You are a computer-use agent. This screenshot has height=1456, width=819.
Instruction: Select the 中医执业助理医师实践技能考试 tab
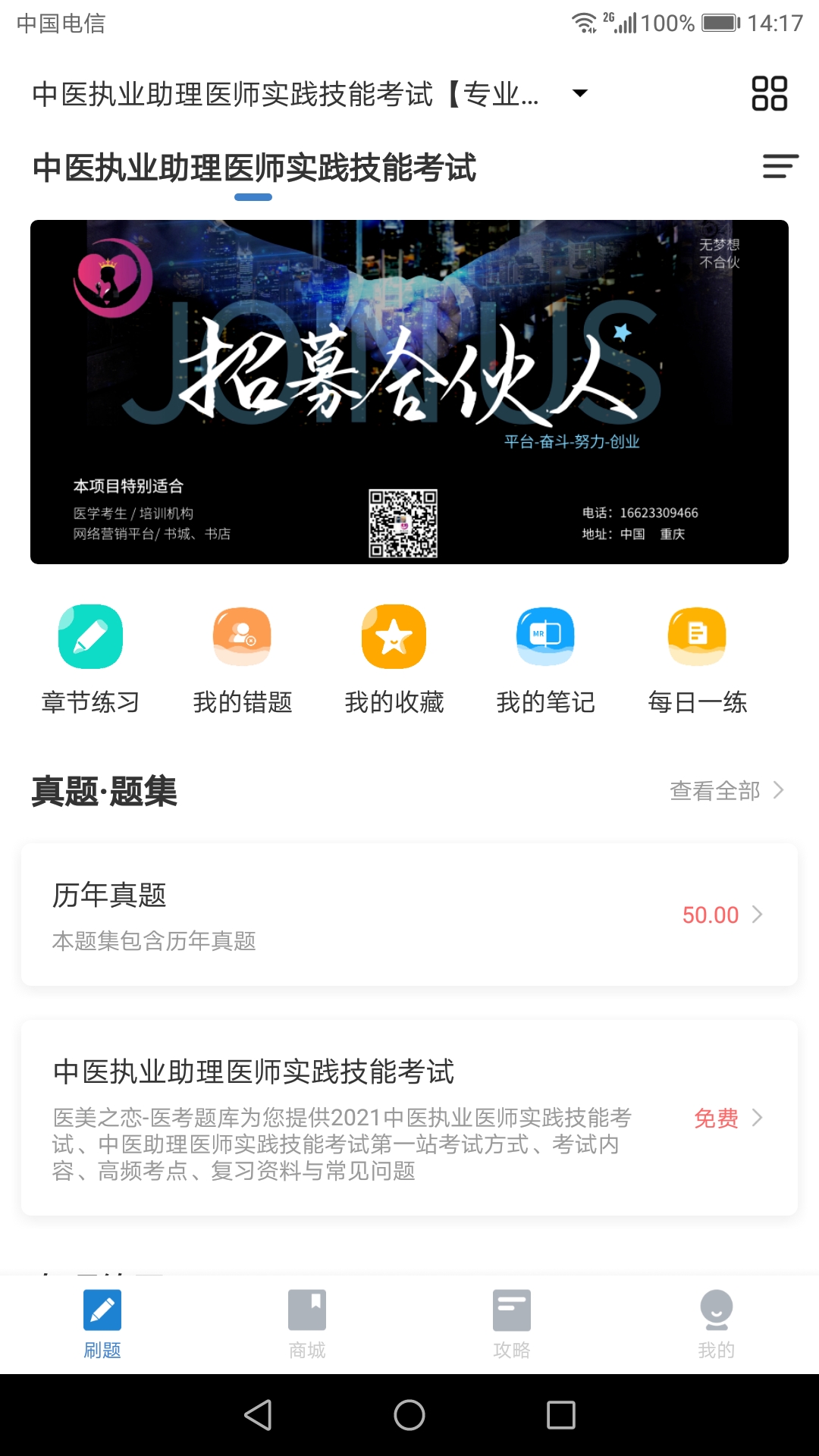pos(254,168)
